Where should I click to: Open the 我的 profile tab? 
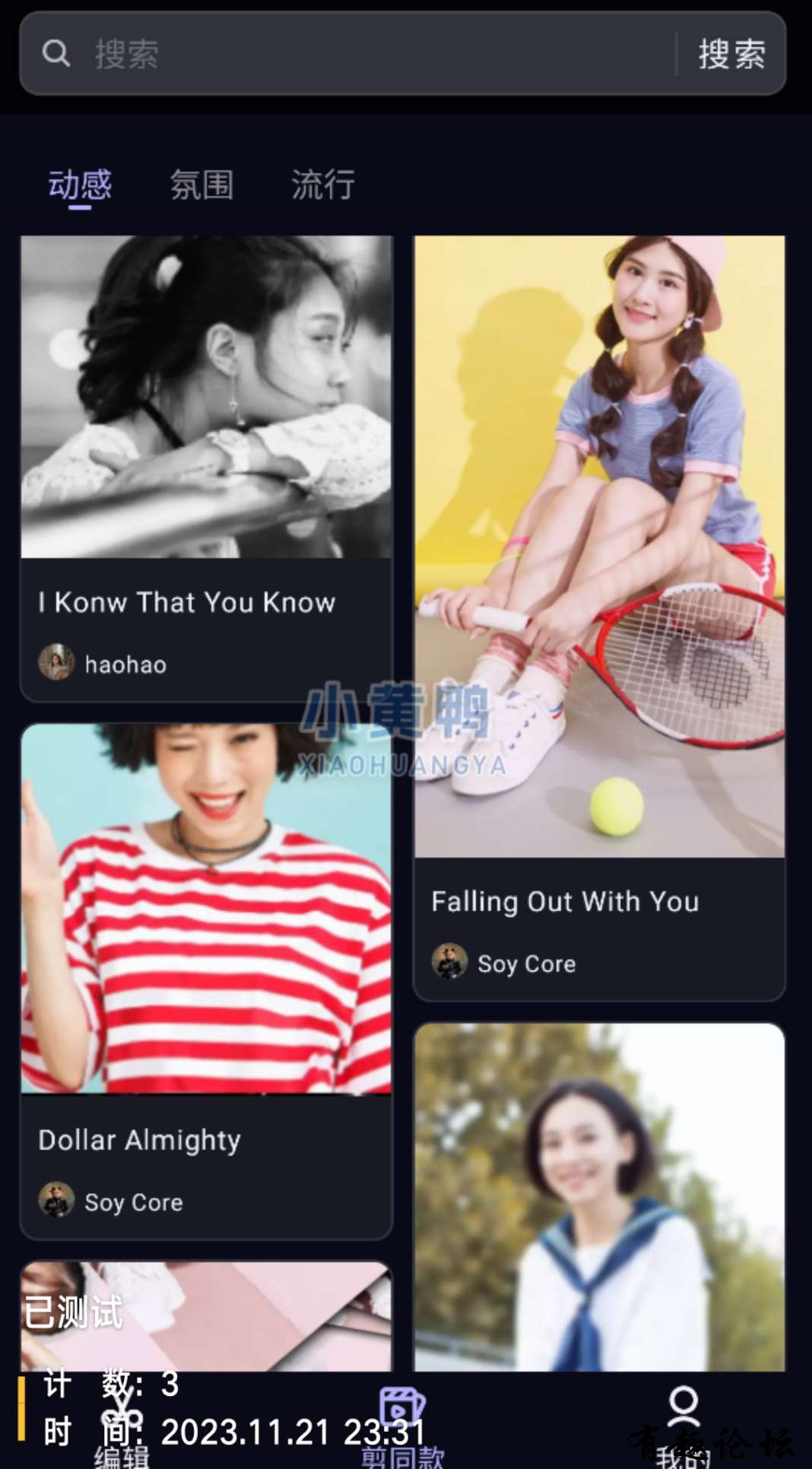pos(683,1422)
